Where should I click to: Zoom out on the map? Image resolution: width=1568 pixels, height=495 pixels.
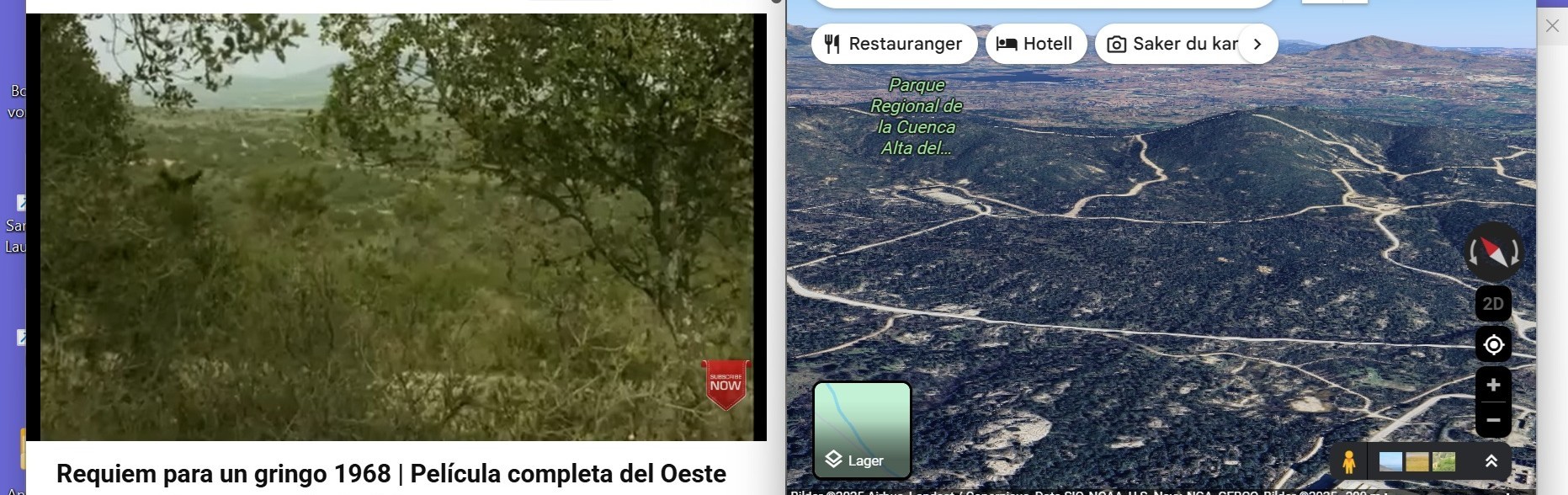click(1493, 419)
